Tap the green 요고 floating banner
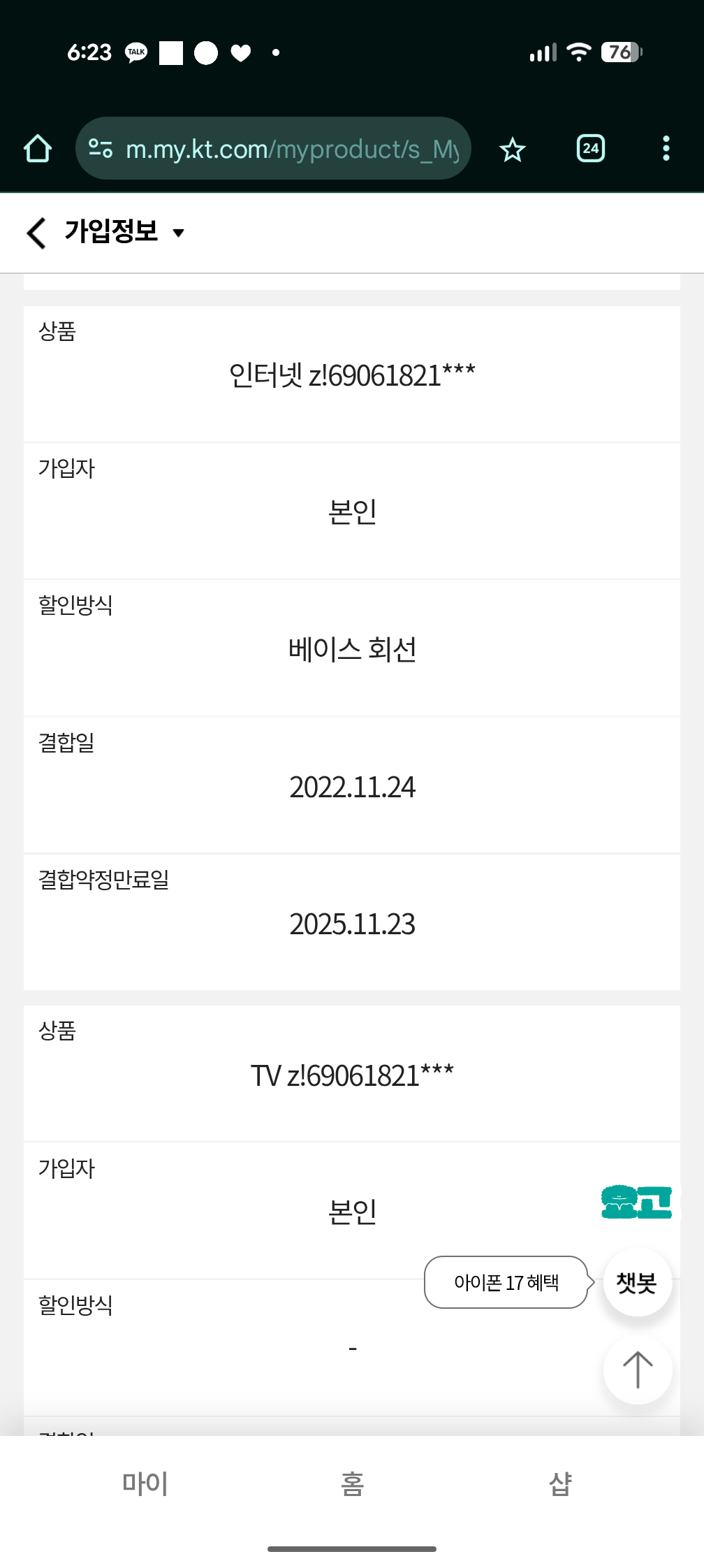Viewport: 704px width, 1568px height. (x=636, y=1202)
